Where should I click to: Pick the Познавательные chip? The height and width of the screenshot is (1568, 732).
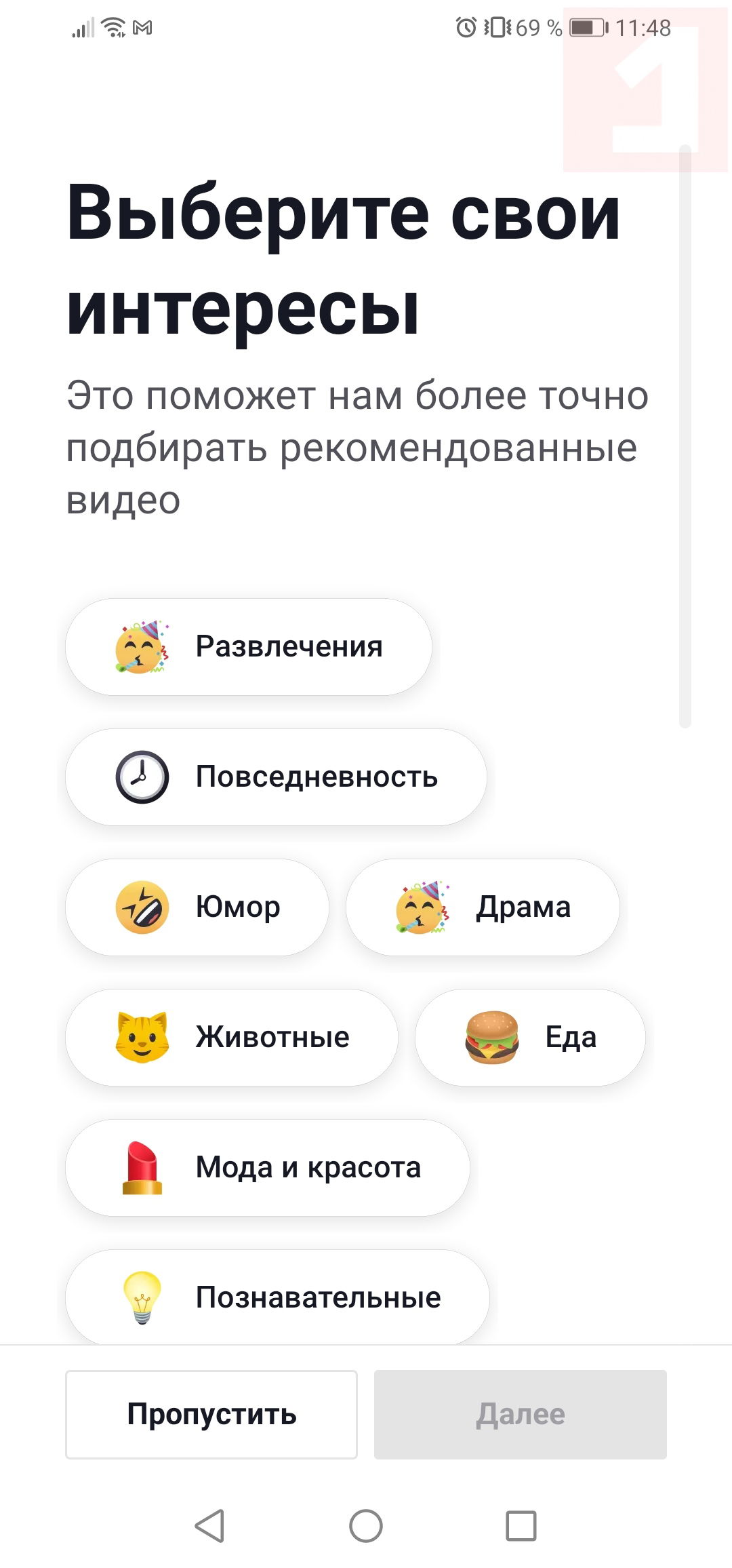[x=277, y=1296]
